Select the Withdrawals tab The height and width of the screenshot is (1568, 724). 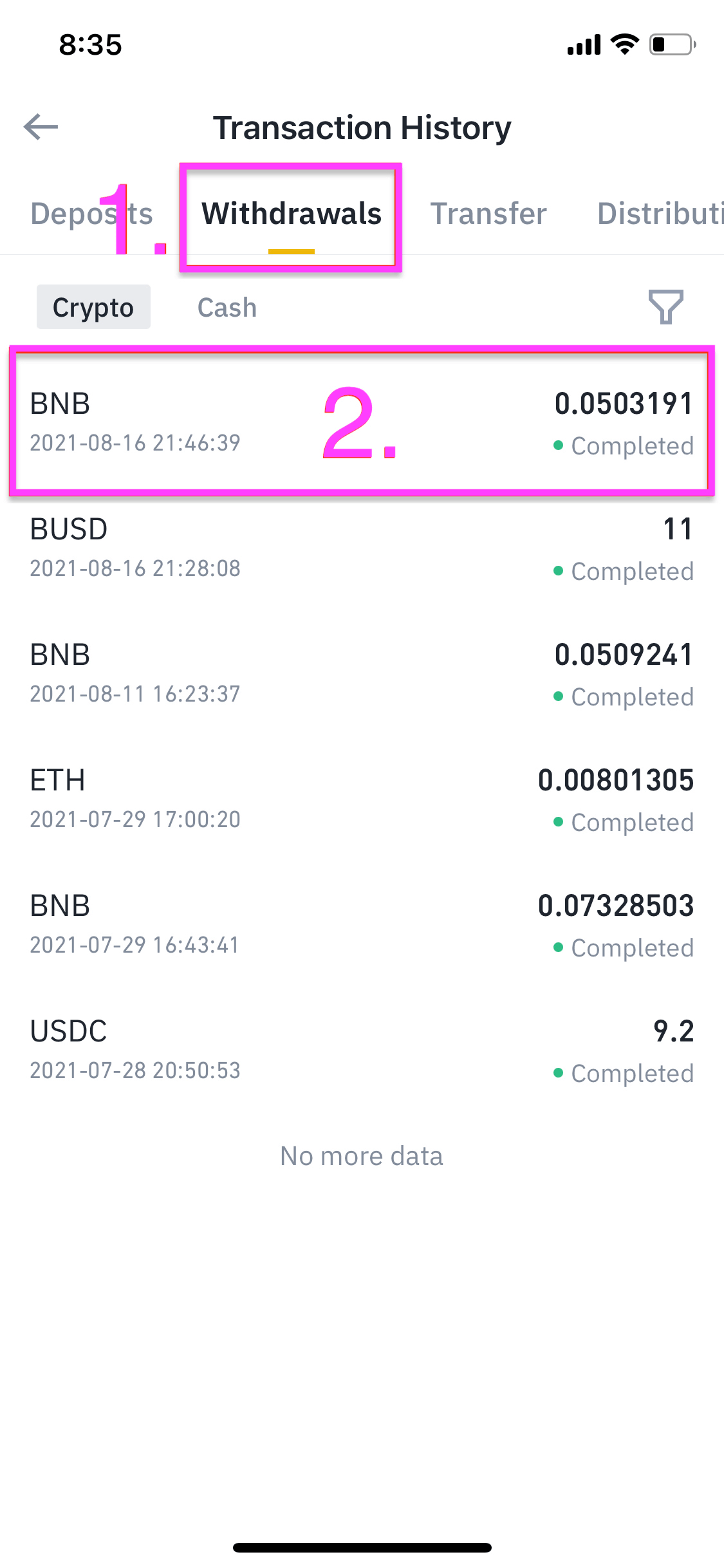[x=291, y=214]
